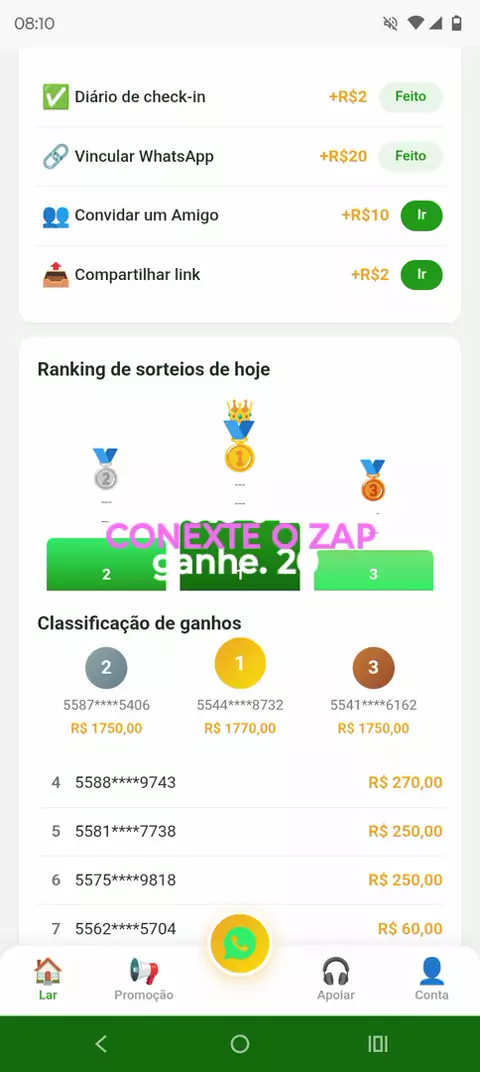
Task: Tap the system back button
Action: coord(101,1043)
